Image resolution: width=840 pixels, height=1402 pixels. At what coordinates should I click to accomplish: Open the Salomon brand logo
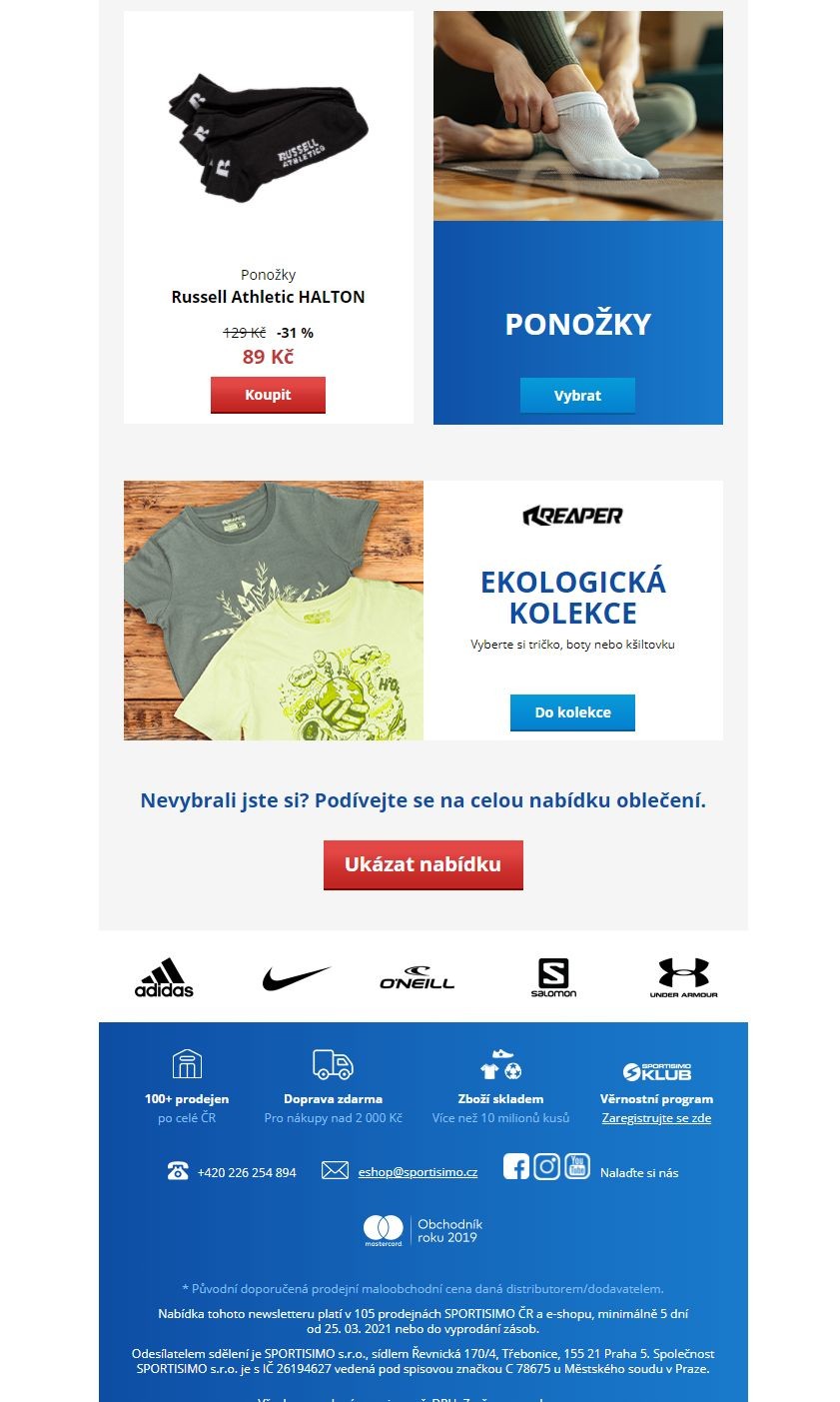(x=553, y=977)
